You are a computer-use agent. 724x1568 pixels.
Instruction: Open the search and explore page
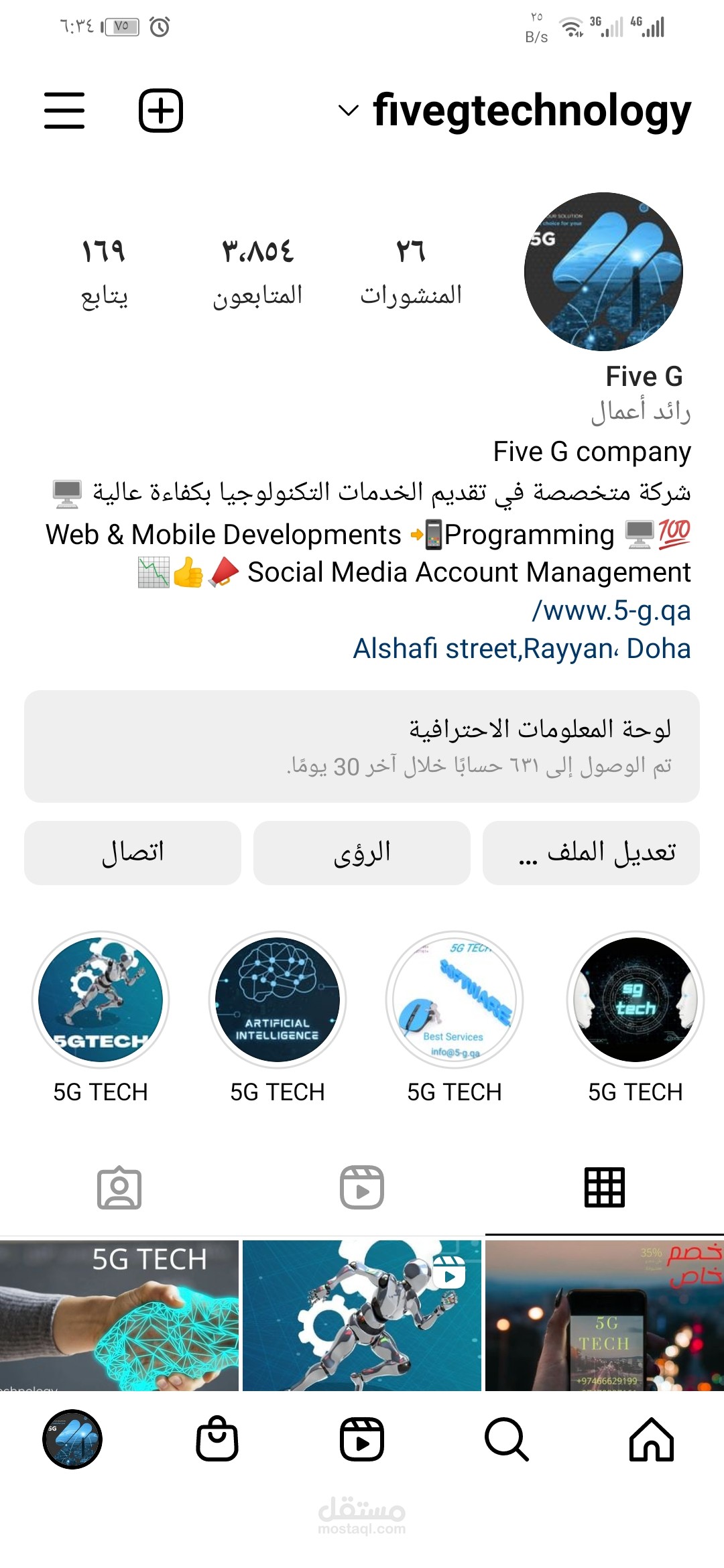point(507,1439)
